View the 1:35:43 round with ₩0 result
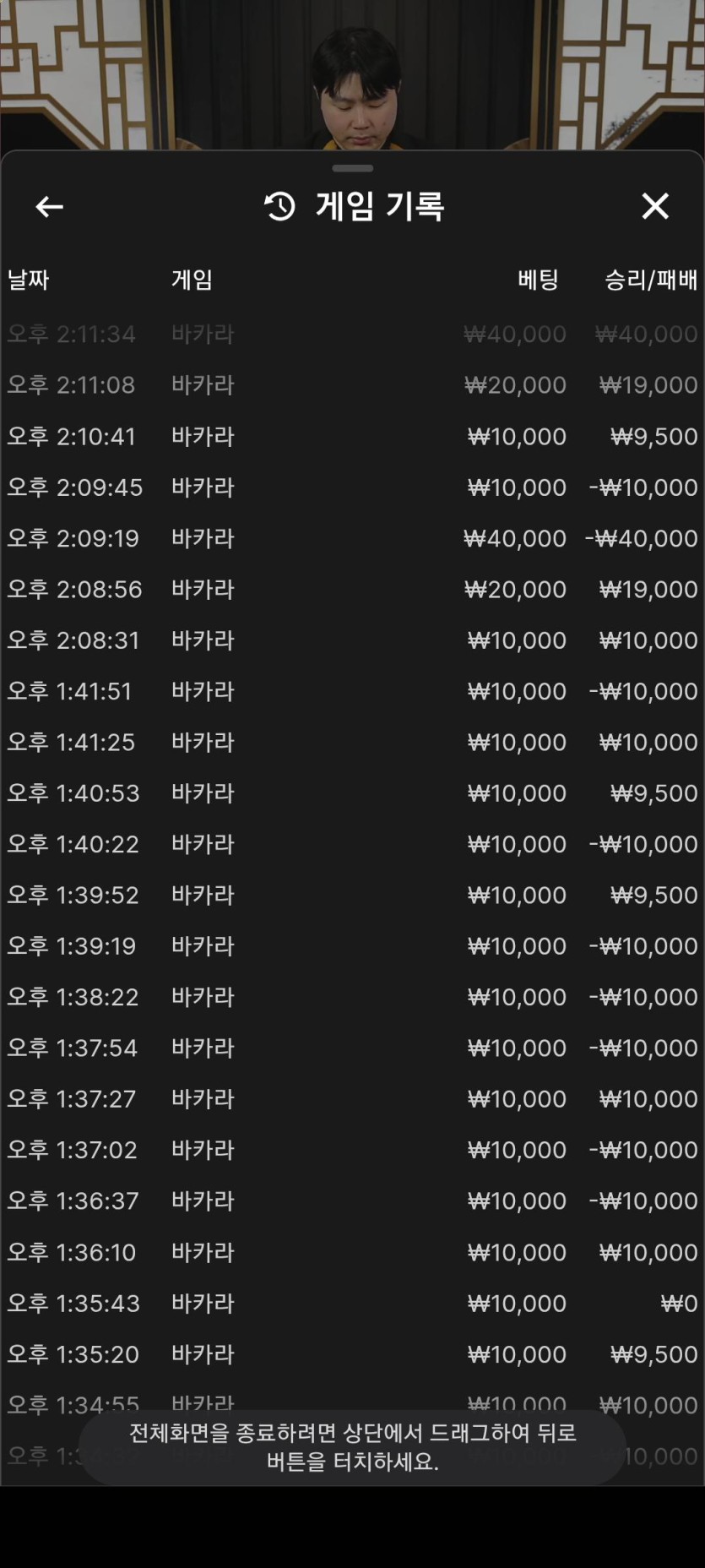The width and height of the screenshot is (705, 1568). pyautogui.click(x=352, y=1303)
